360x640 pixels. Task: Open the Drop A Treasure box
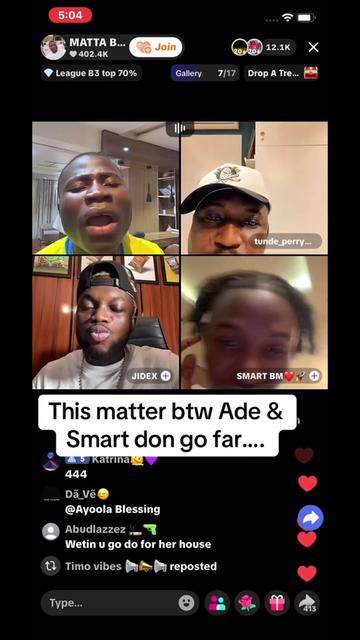282,73
